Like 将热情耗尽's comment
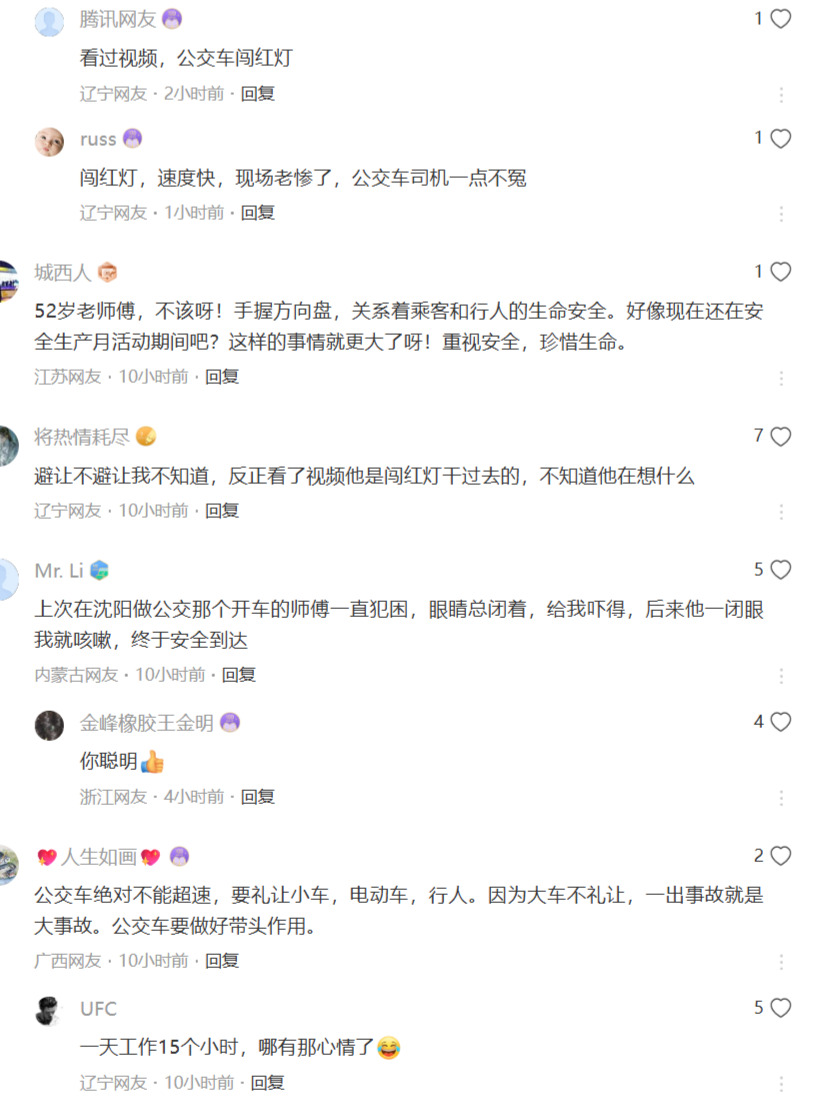This screenshot has width=838, height=1110. [x=781, y=436]
